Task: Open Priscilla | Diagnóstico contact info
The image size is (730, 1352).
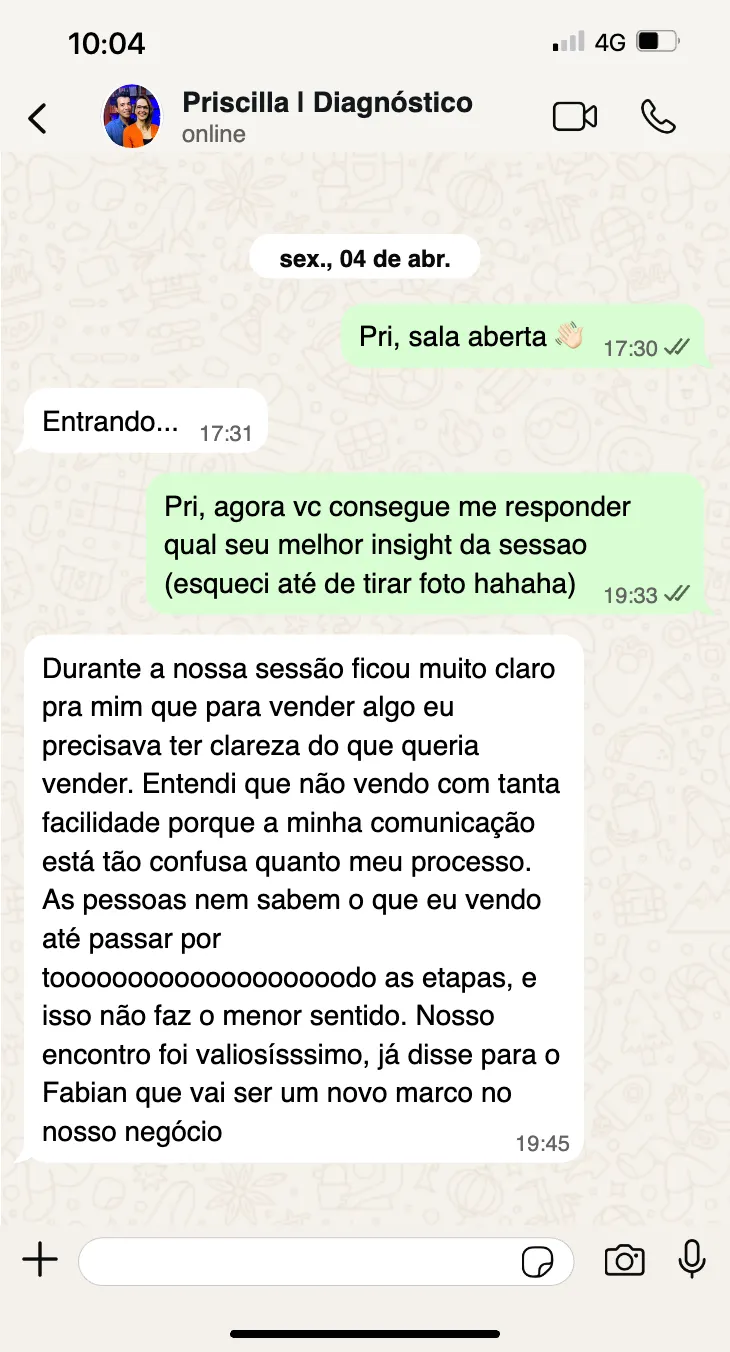Action: (x=326, y=116)
